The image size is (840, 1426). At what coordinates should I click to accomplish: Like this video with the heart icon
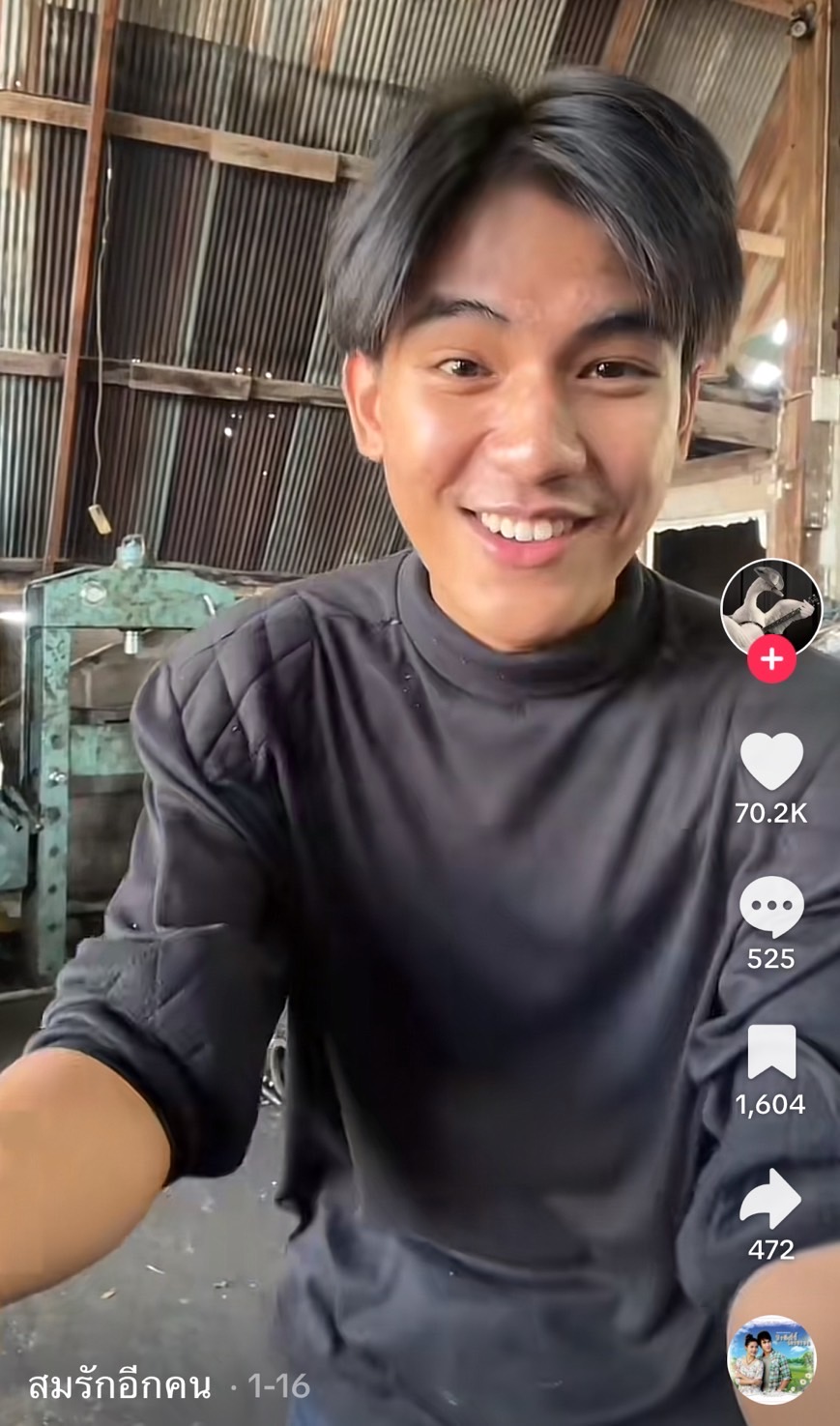click(x=771, y=761)
